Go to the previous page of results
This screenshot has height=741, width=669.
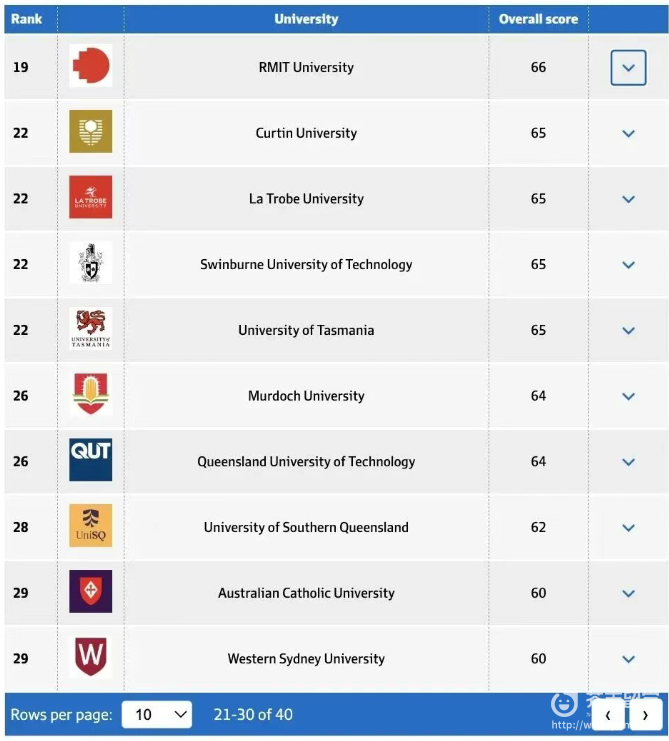pyautogui.click(x=608, y=715)
